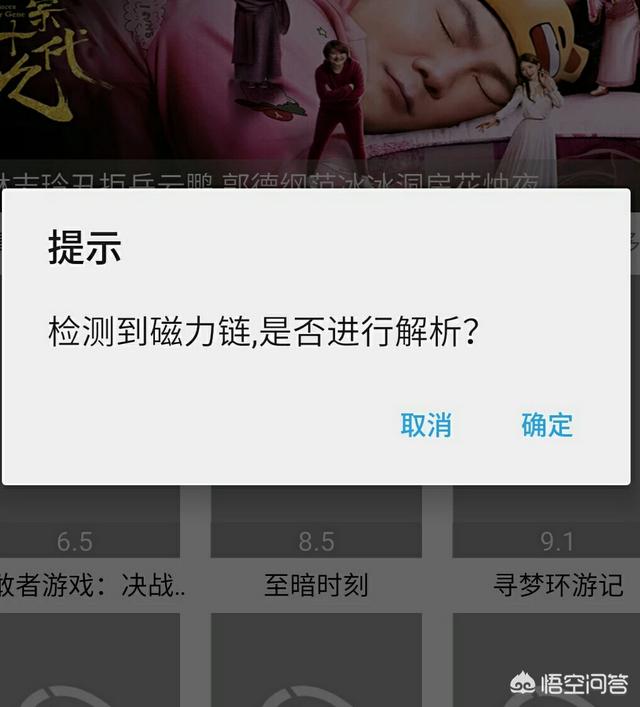Tap 取消 to cancel the magnet link parsing

pos(426,424)
